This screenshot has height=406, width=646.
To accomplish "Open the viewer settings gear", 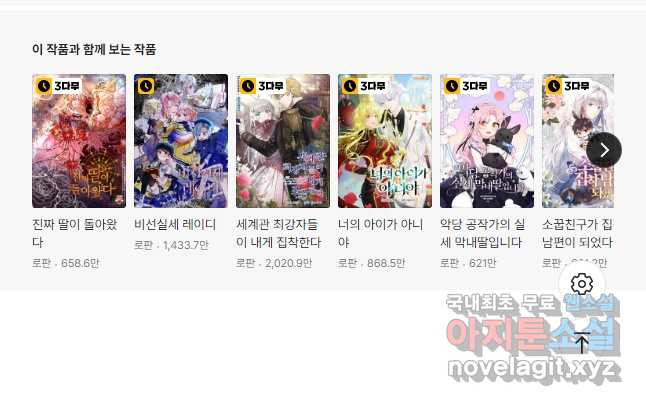I will coord(582,284).
